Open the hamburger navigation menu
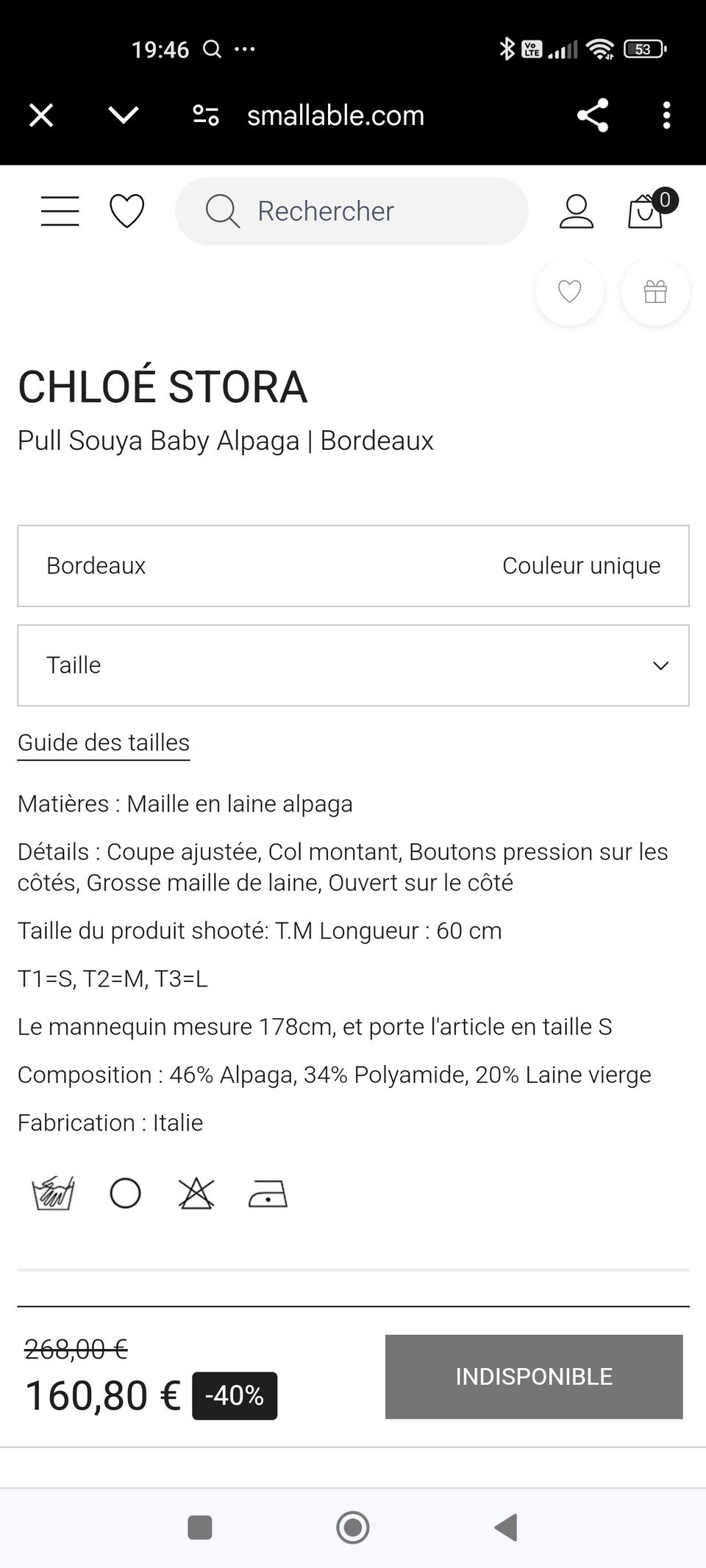Screen dimensions: 706x1568 pyautogui.click(x=59, y=211)
